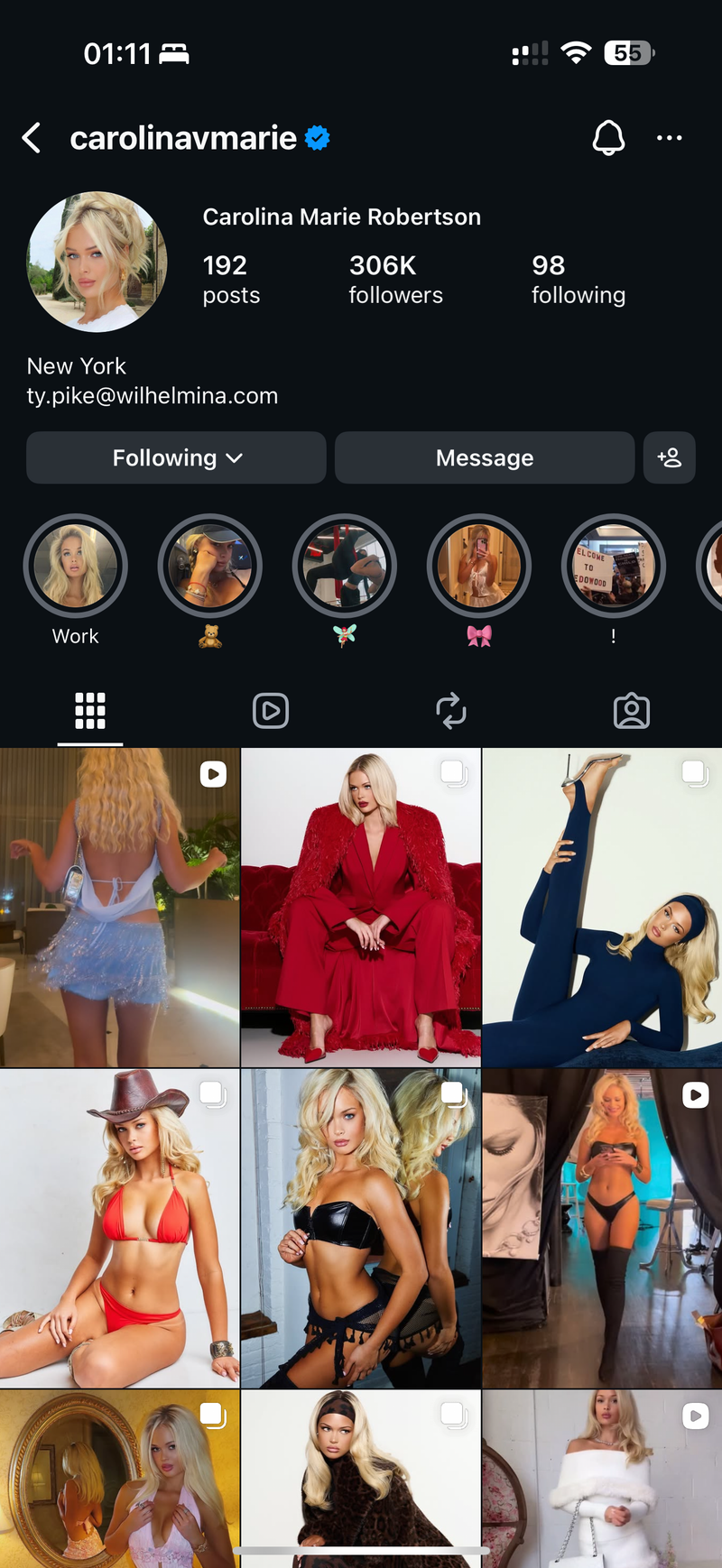The height and width of the screenshot is (1568, 722).
Task: Open the navy bodysuit post
Action: tap(602, 907)
